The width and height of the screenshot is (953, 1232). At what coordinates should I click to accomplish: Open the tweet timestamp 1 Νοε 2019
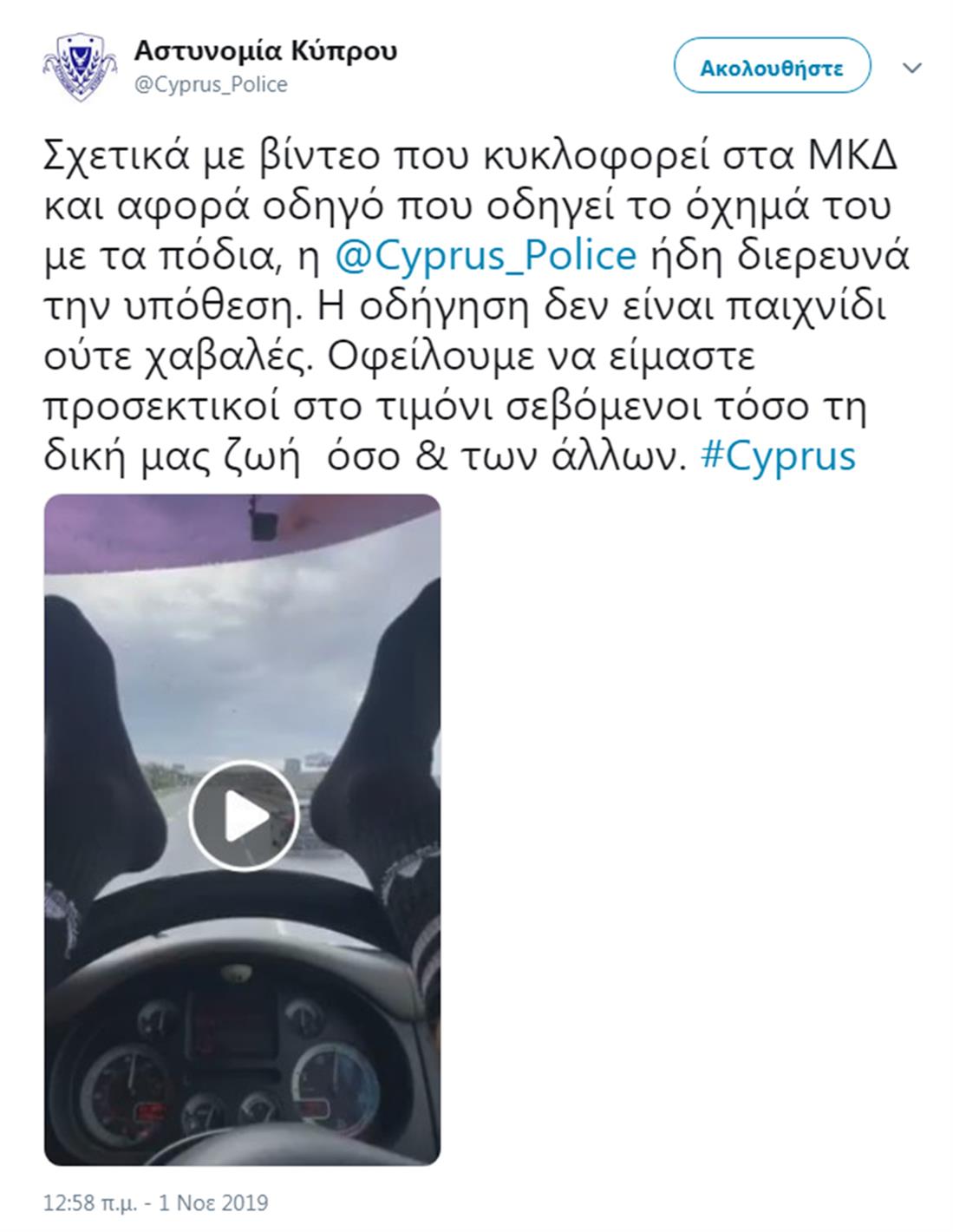(x=156, y=1203)
